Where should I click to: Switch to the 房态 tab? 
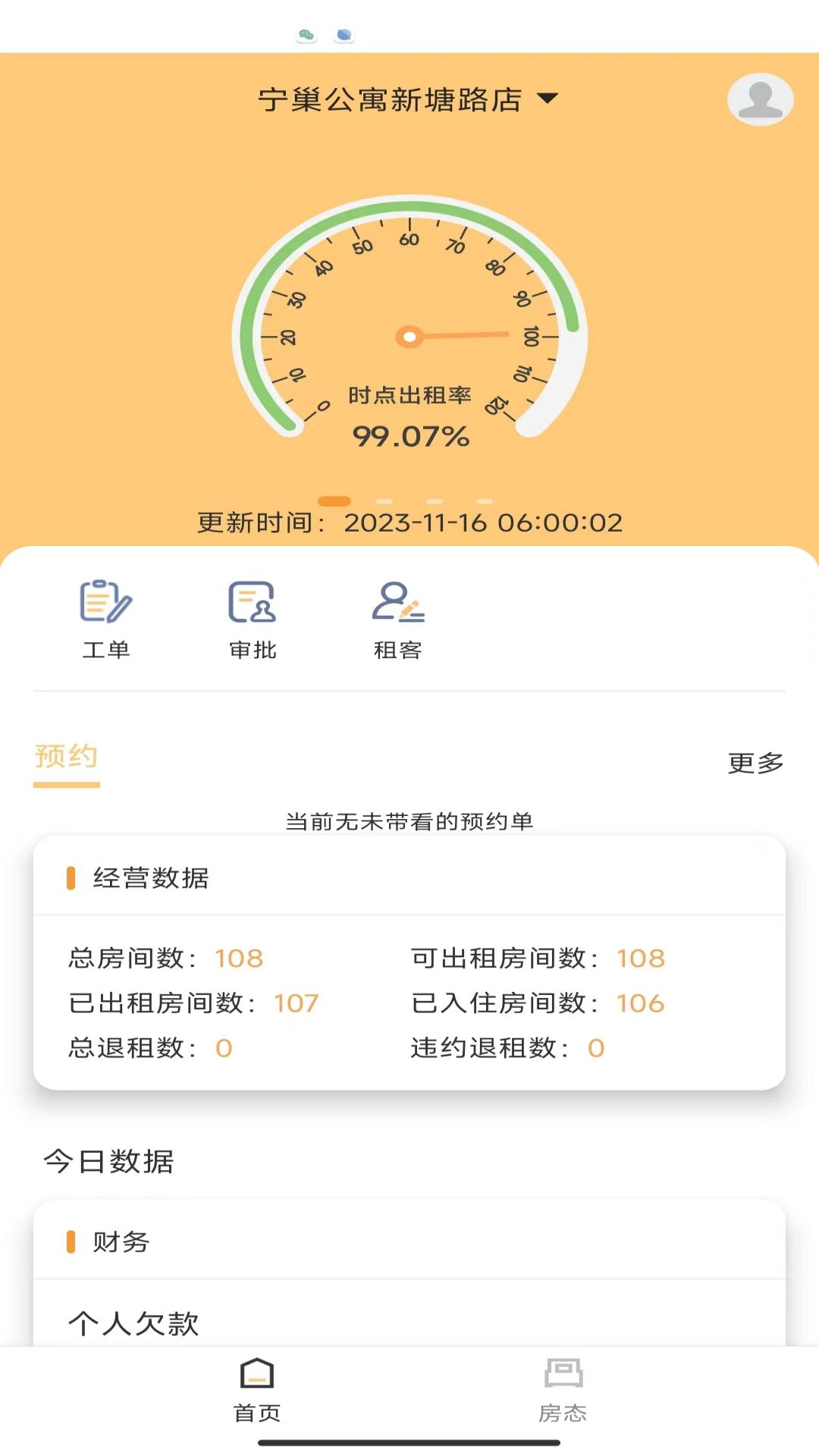[563, 1391]
